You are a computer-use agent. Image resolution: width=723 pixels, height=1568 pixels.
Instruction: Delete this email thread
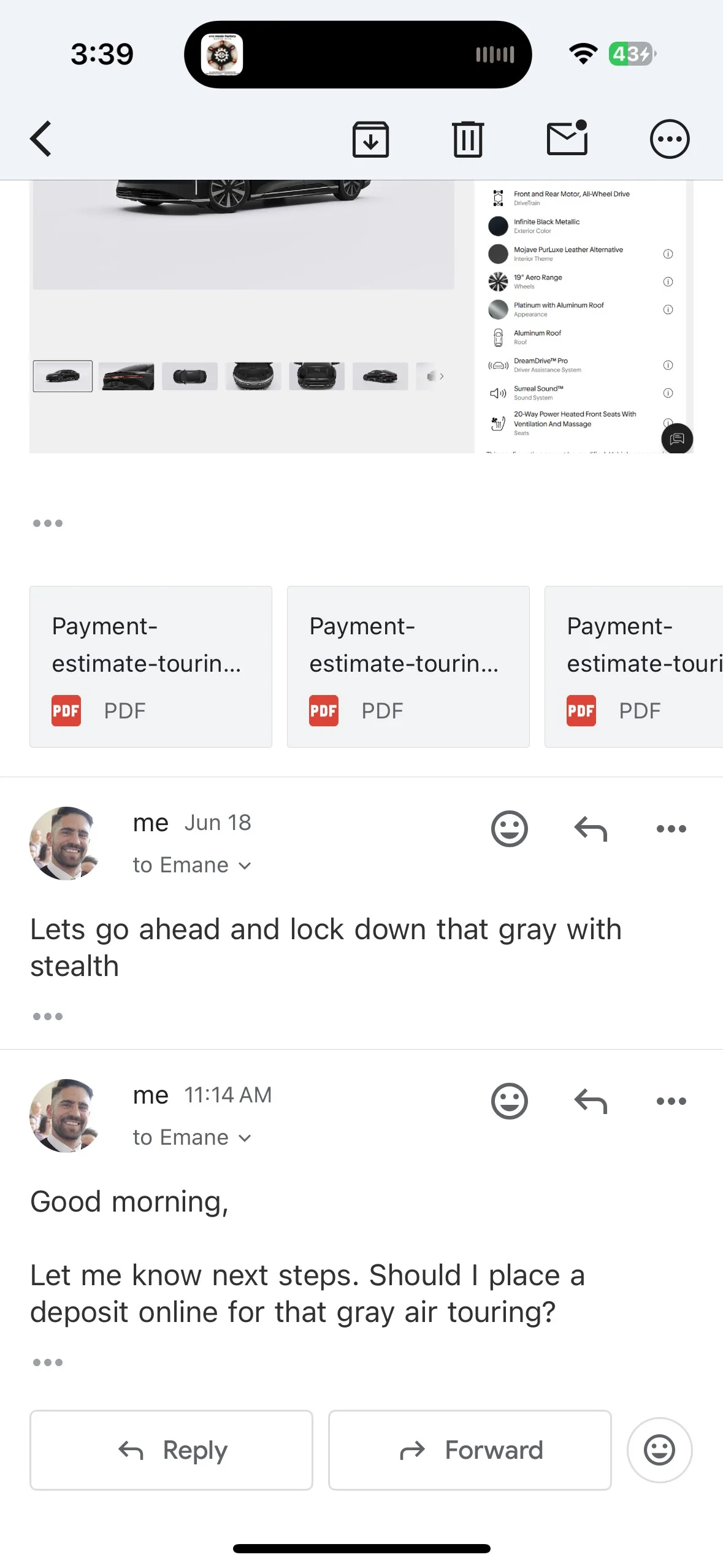[x=468, y=139]
